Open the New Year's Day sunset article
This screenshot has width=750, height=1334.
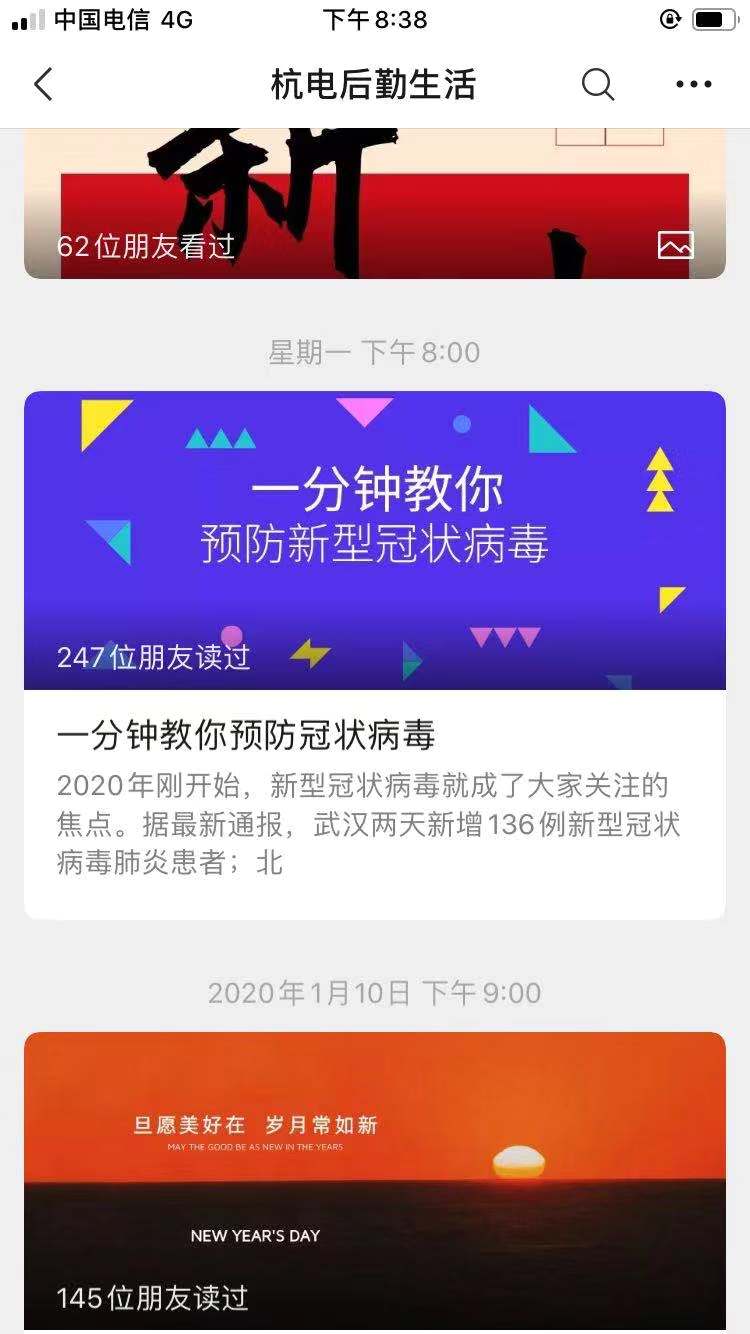375,1180
